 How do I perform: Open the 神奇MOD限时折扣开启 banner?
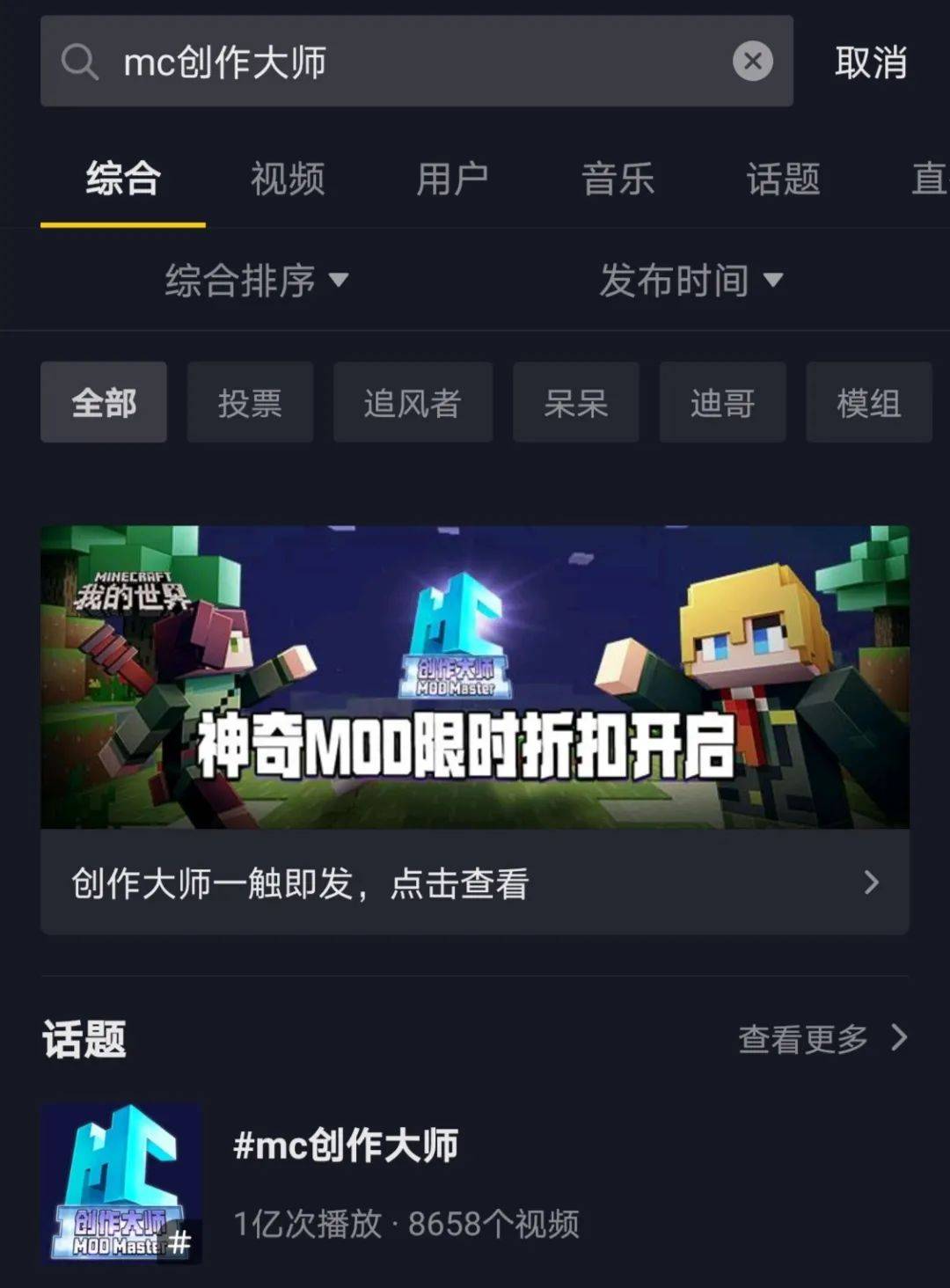click(475, 677)
